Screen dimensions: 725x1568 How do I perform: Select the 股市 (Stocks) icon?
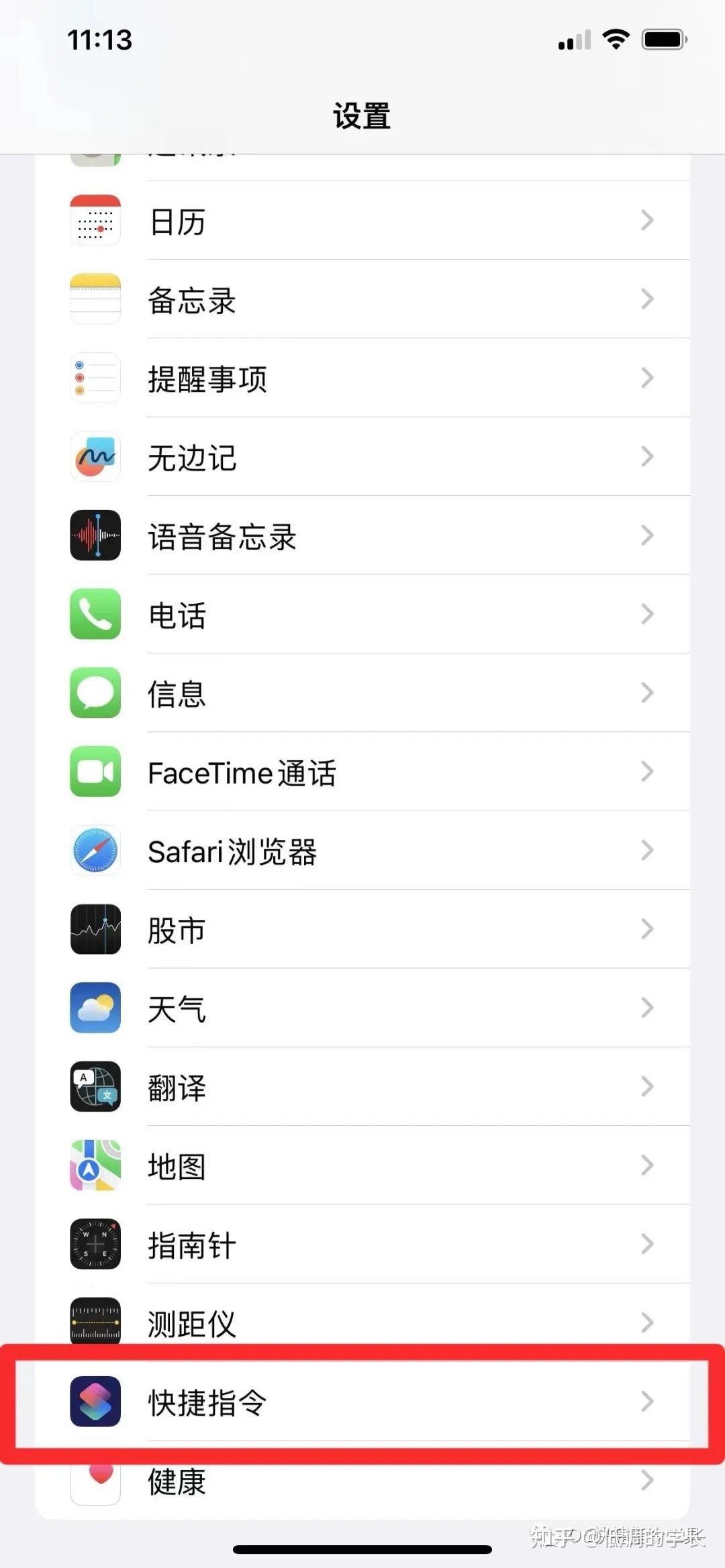point(95,930)
